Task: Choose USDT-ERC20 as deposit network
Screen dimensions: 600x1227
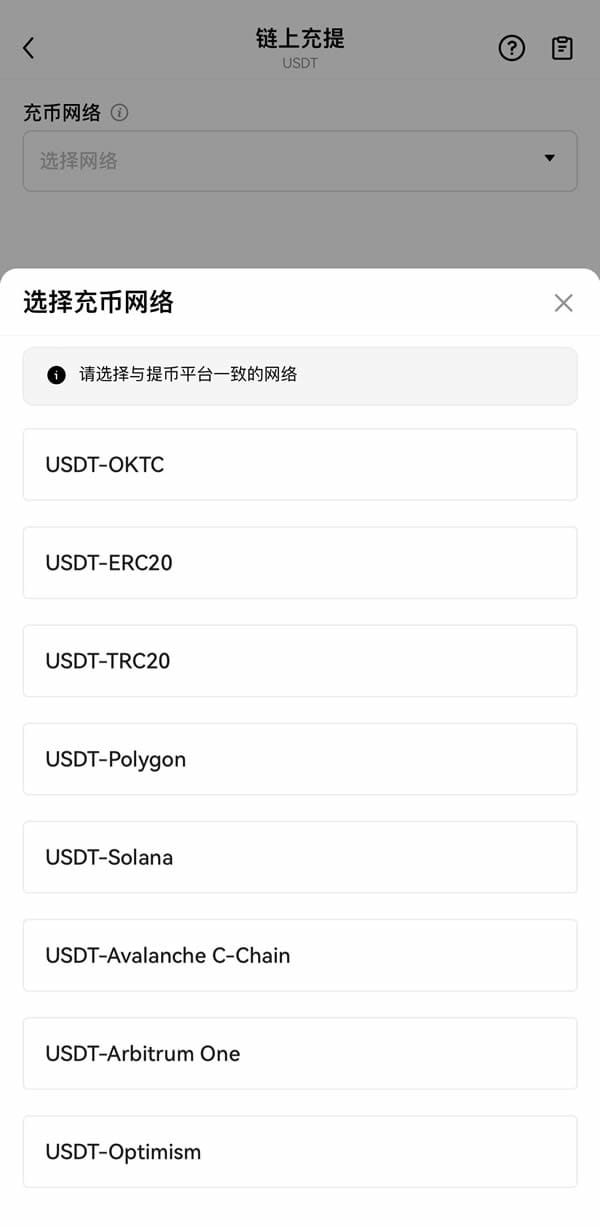Action: [x=300, y=562]
